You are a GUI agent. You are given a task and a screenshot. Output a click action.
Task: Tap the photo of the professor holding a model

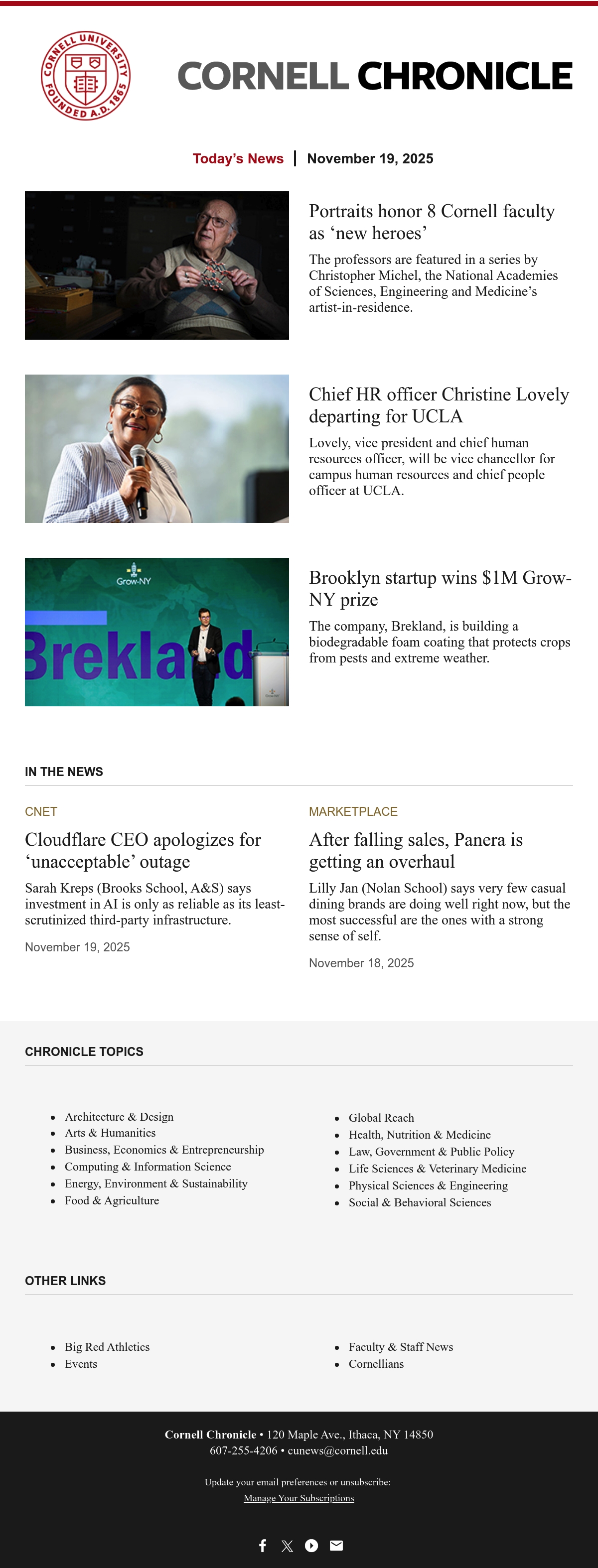tap(157, 265)
